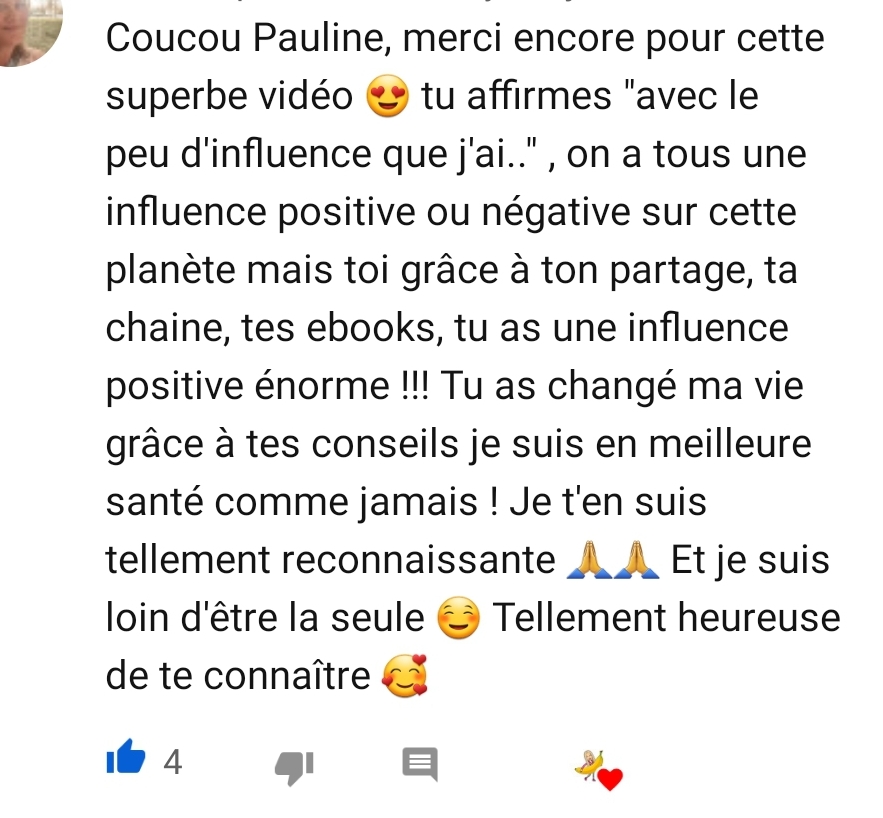Dislike this comment with thumbs-down
This screenshot has height=818, width=883.
point(293,766)
